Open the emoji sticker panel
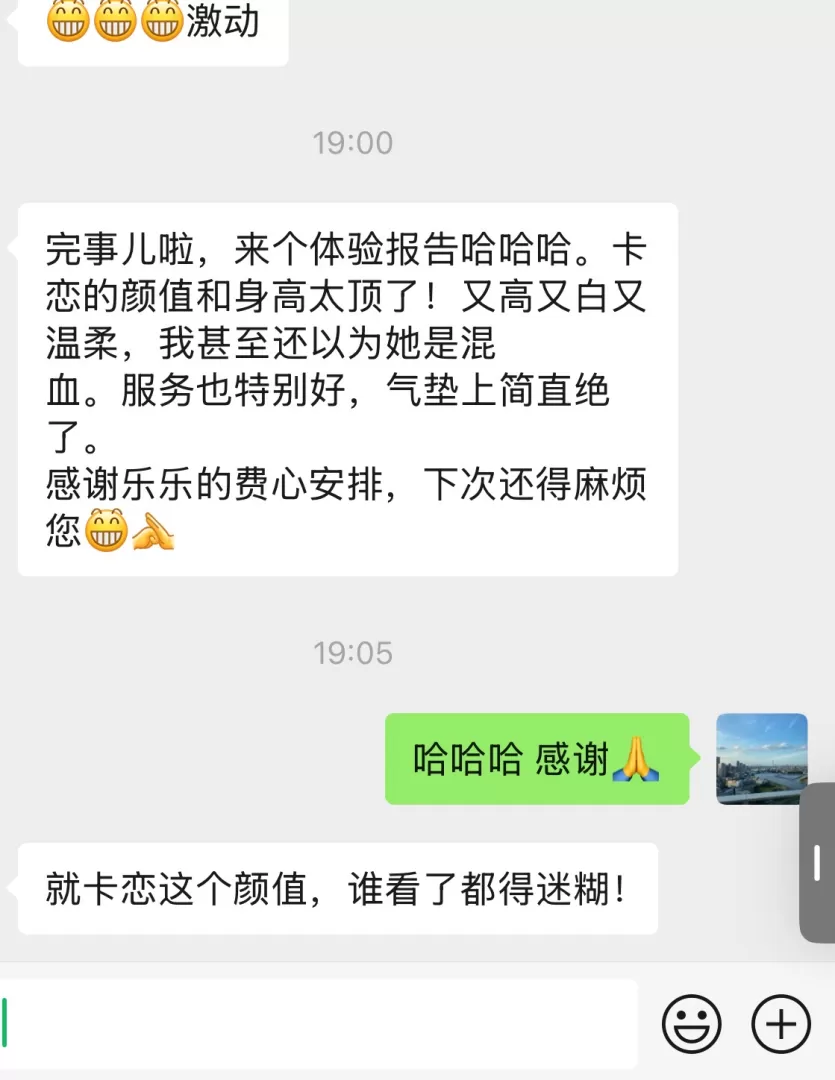 [691, 1024]
